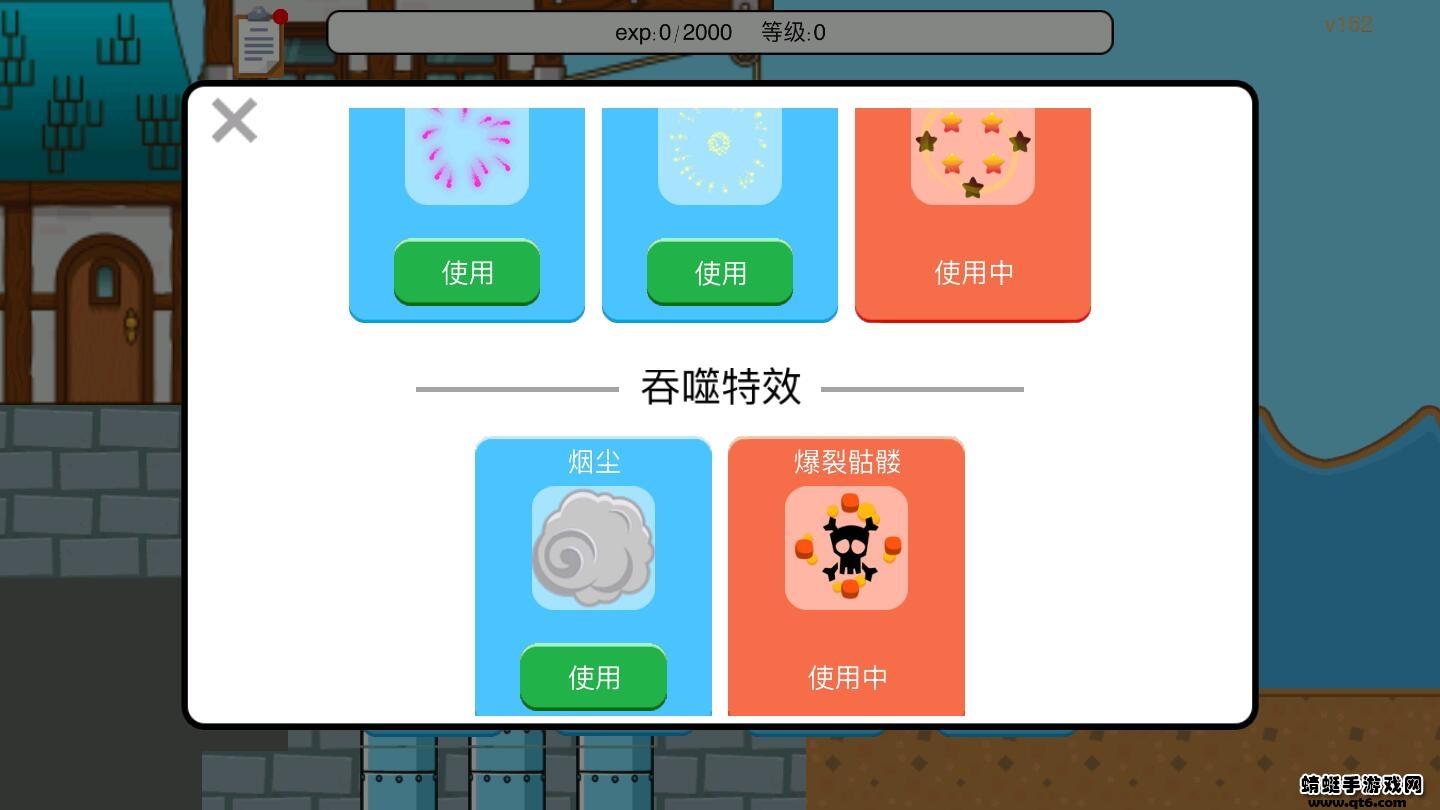This screenshot has height=810, width=1440.
Task: Select the 爆裂骷髅 skull effect card
Action: 846,576
